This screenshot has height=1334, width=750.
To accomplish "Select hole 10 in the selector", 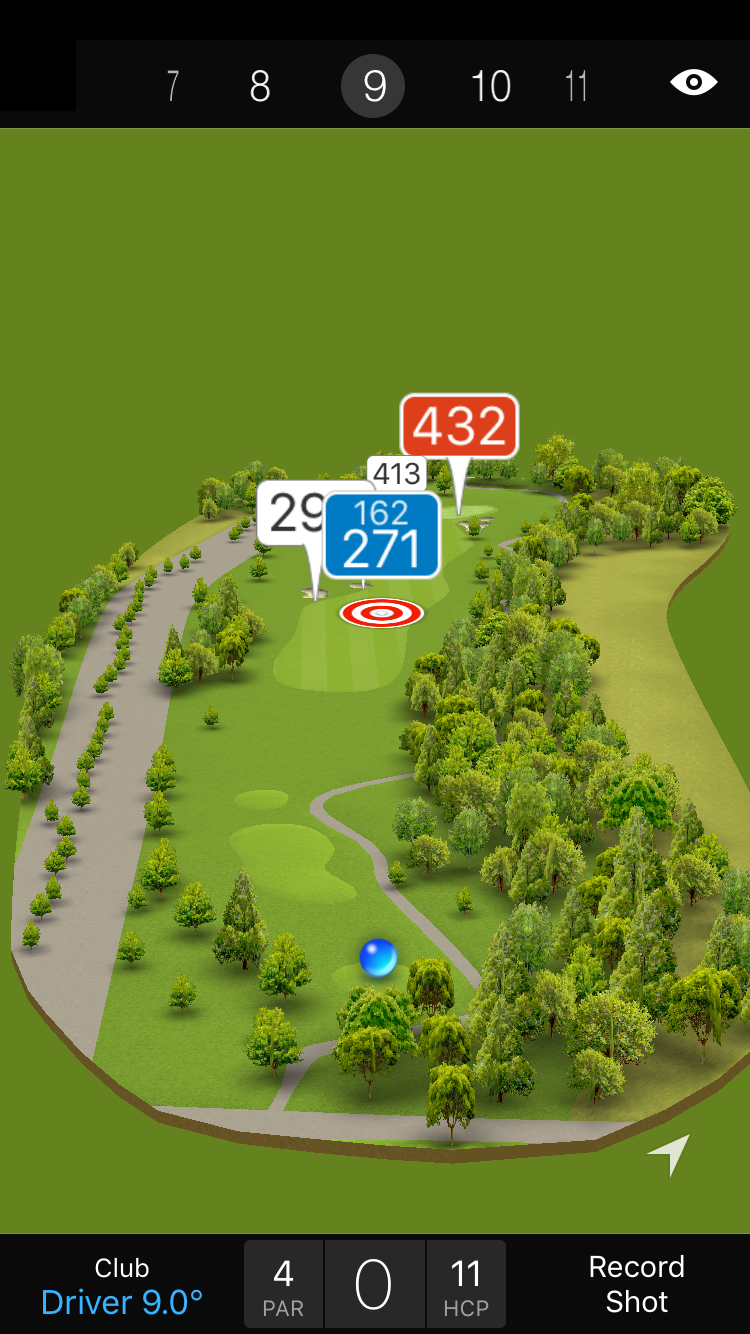I will pyautogui.click(x=490, y=87).
